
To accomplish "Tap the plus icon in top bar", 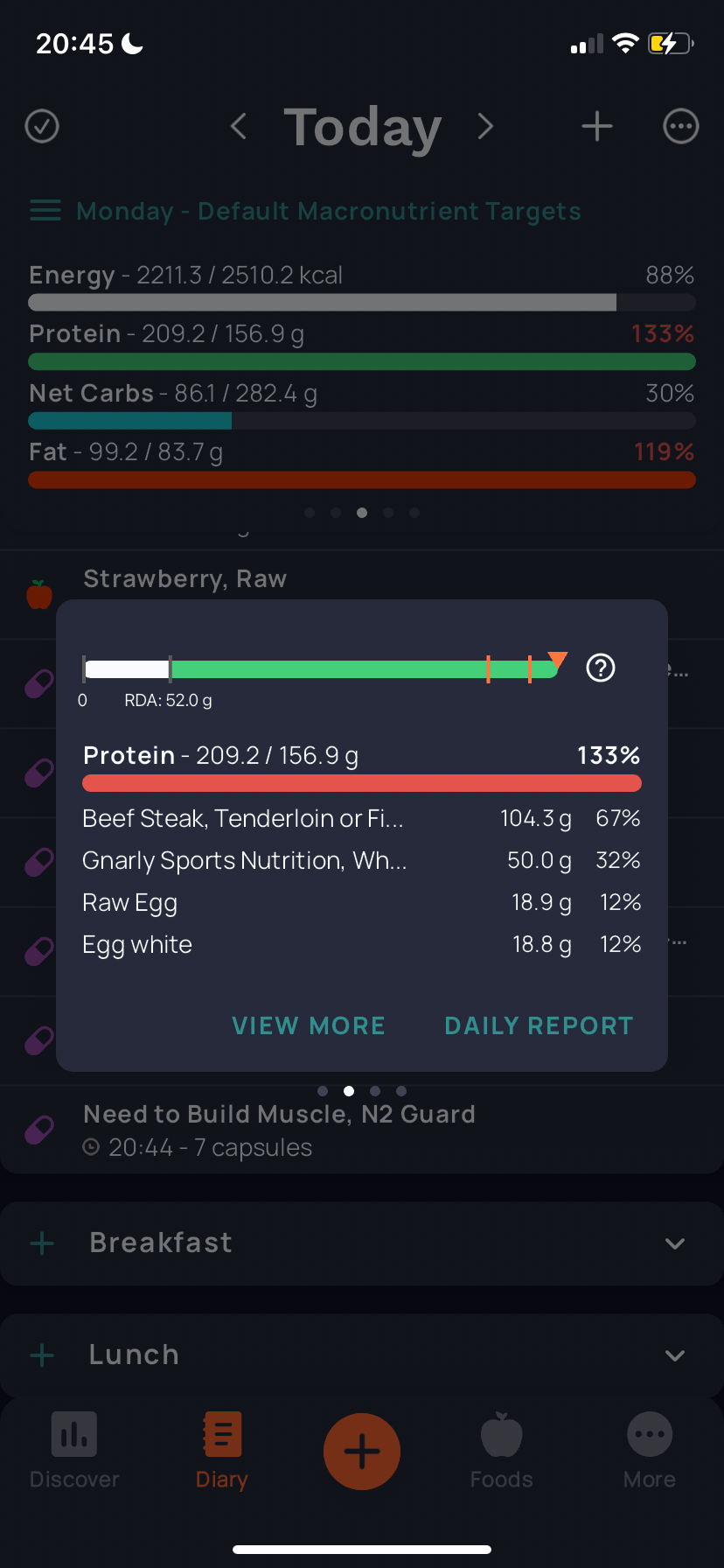I will click(597, 126).
